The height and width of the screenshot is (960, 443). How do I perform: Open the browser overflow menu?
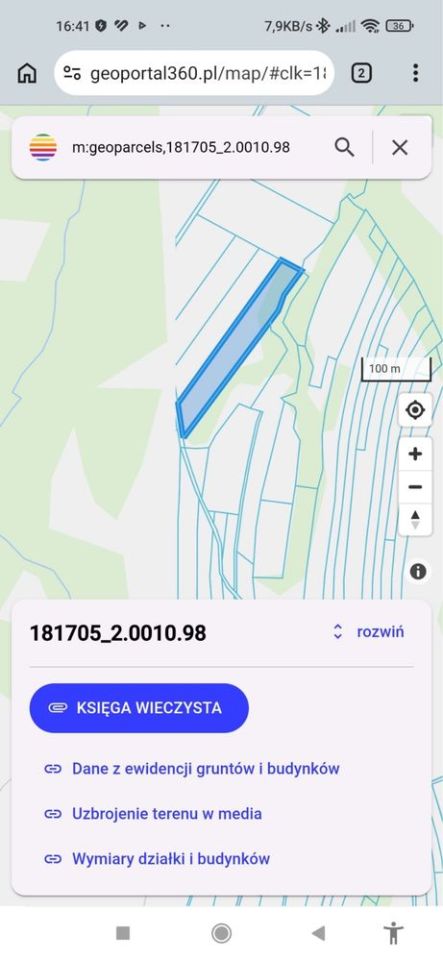click(415, 73)
